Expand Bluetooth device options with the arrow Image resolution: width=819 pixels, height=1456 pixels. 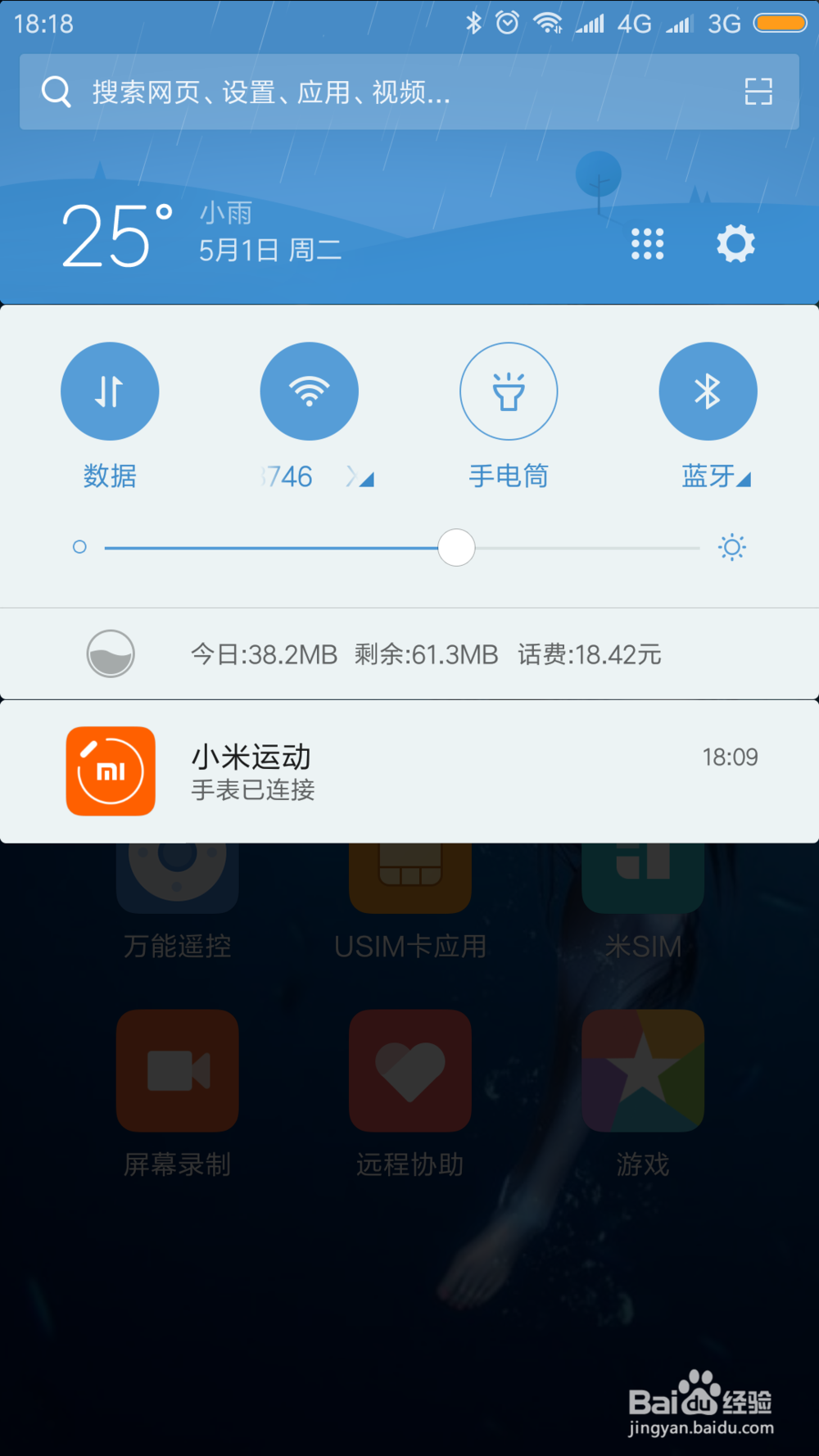point(744,477)
